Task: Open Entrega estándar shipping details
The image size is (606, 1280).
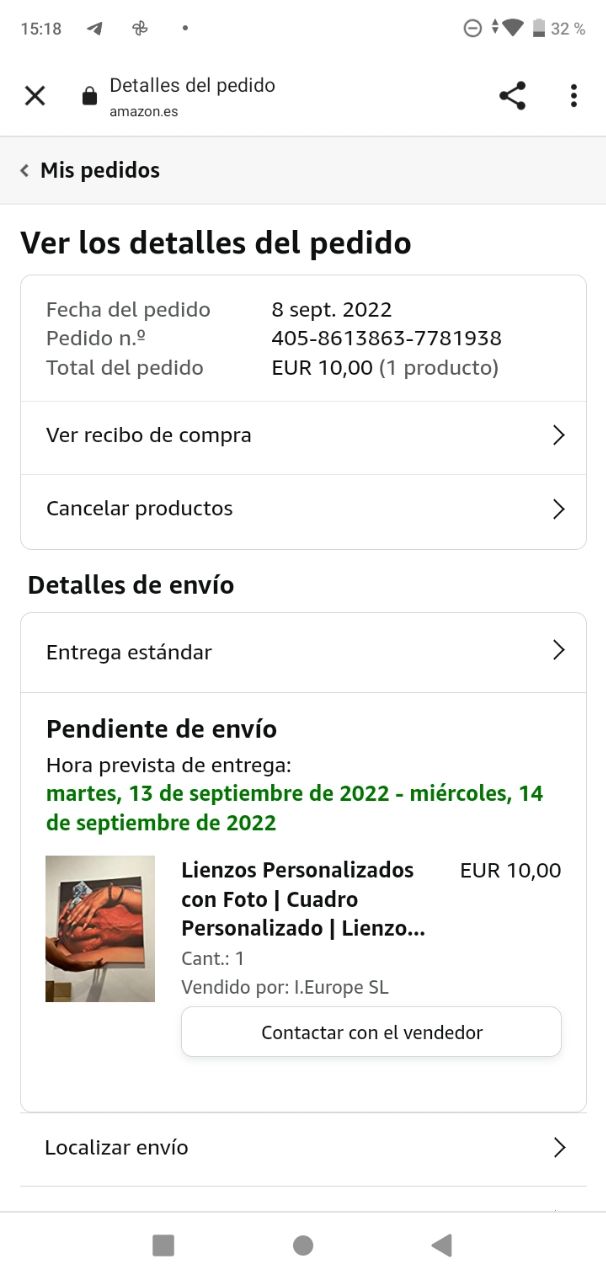Action: coord(303,652)
